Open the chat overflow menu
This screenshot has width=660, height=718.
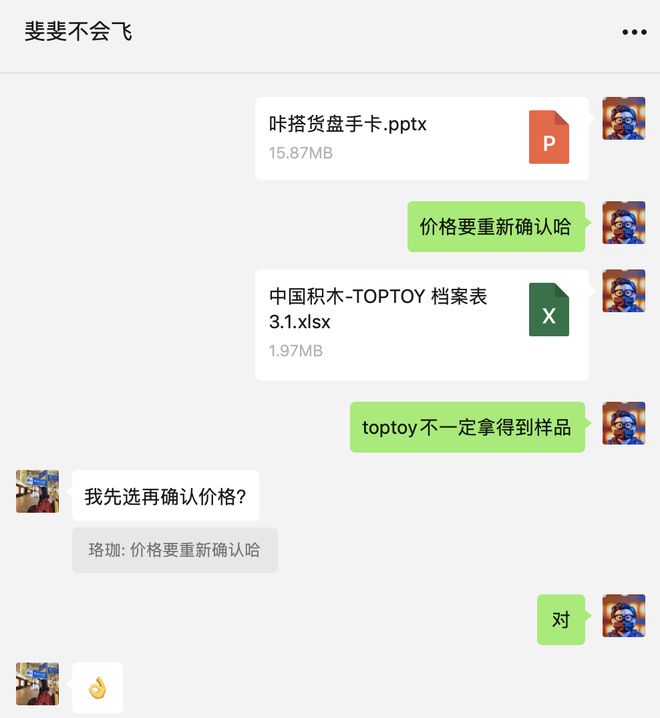coord(634,32)
